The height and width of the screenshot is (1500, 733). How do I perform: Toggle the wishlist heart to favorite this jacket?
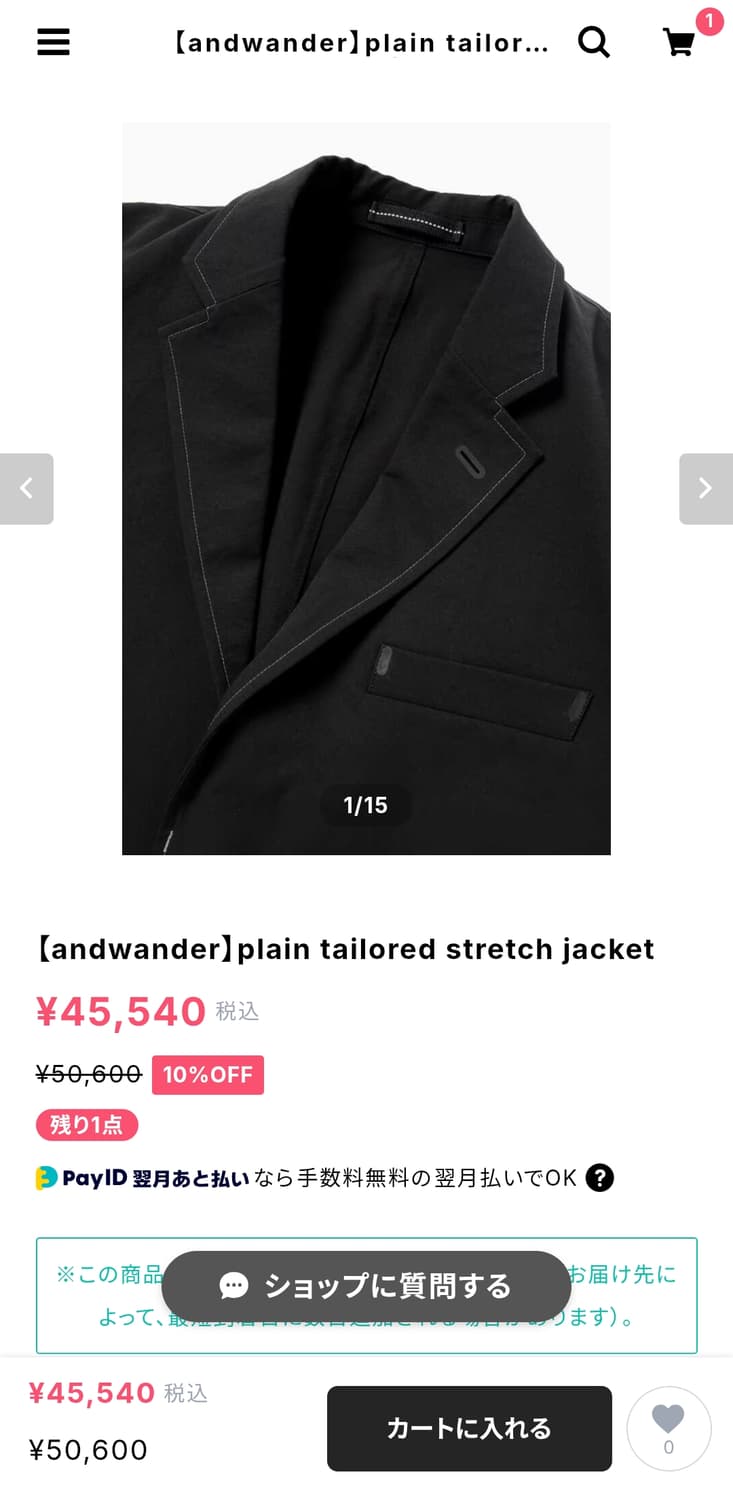[668, 1428]
